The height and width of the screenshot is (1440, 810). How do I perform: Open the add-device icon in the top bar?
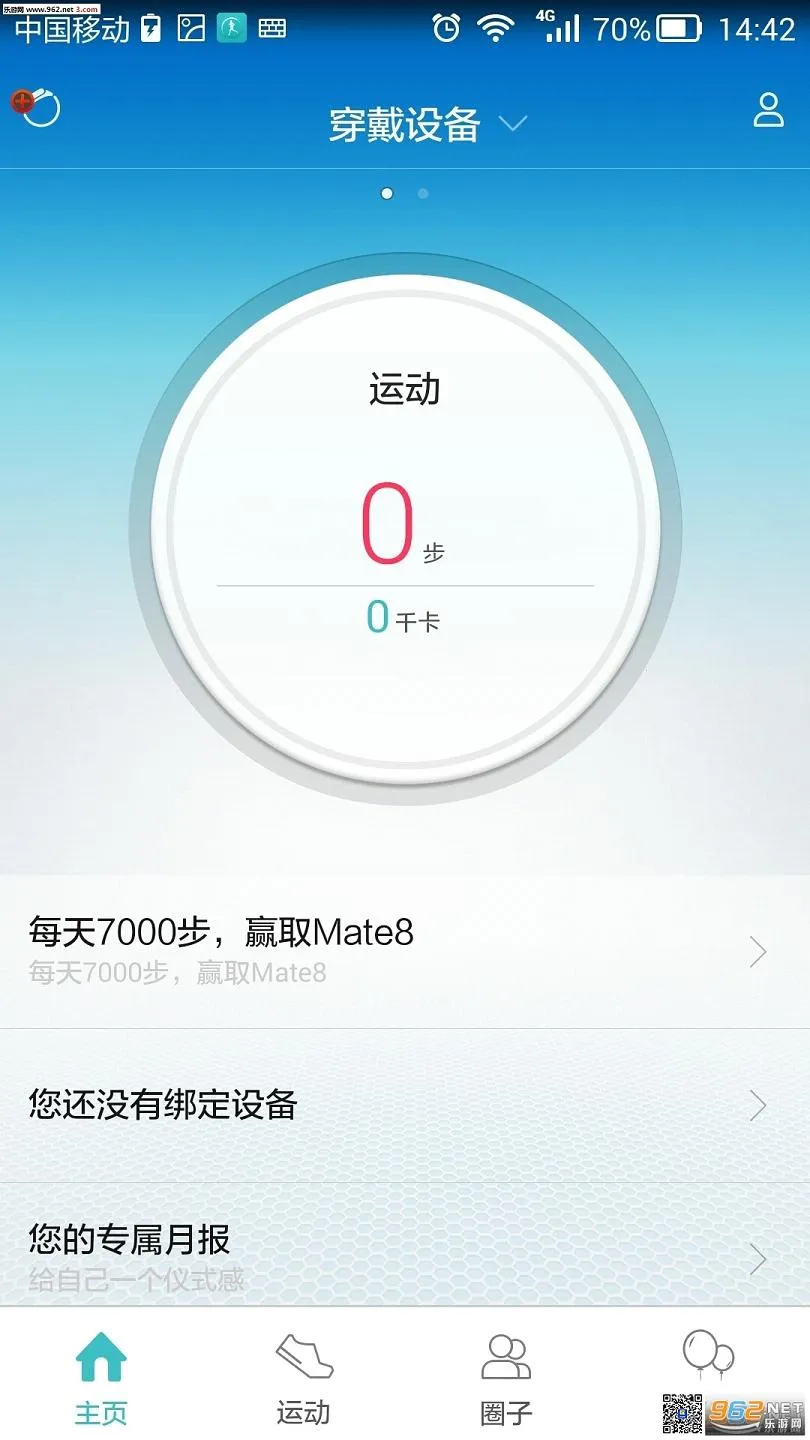(x=36, y=107)
